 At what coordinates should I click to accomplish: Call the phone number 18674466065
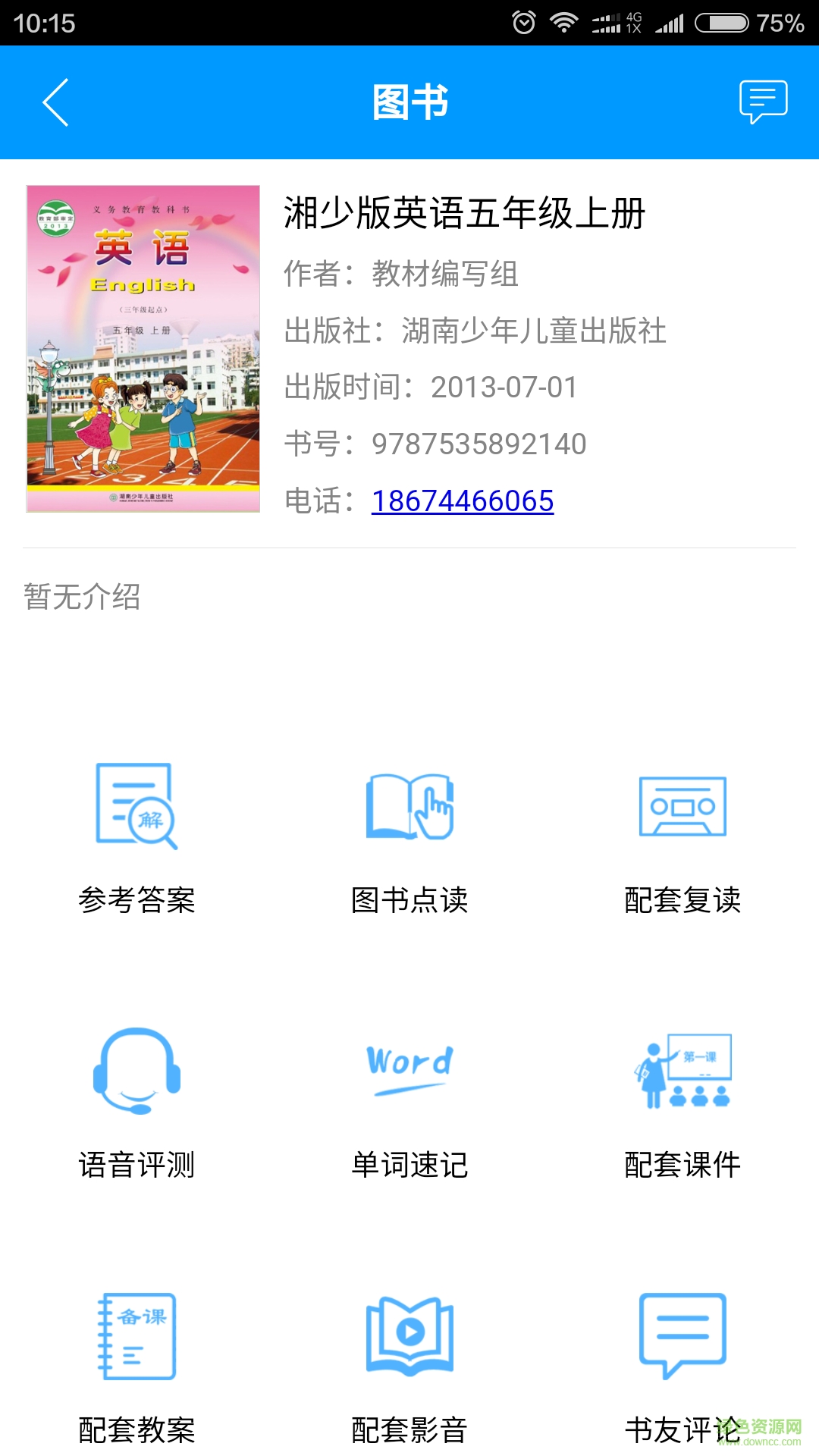(x=463, y=501)
